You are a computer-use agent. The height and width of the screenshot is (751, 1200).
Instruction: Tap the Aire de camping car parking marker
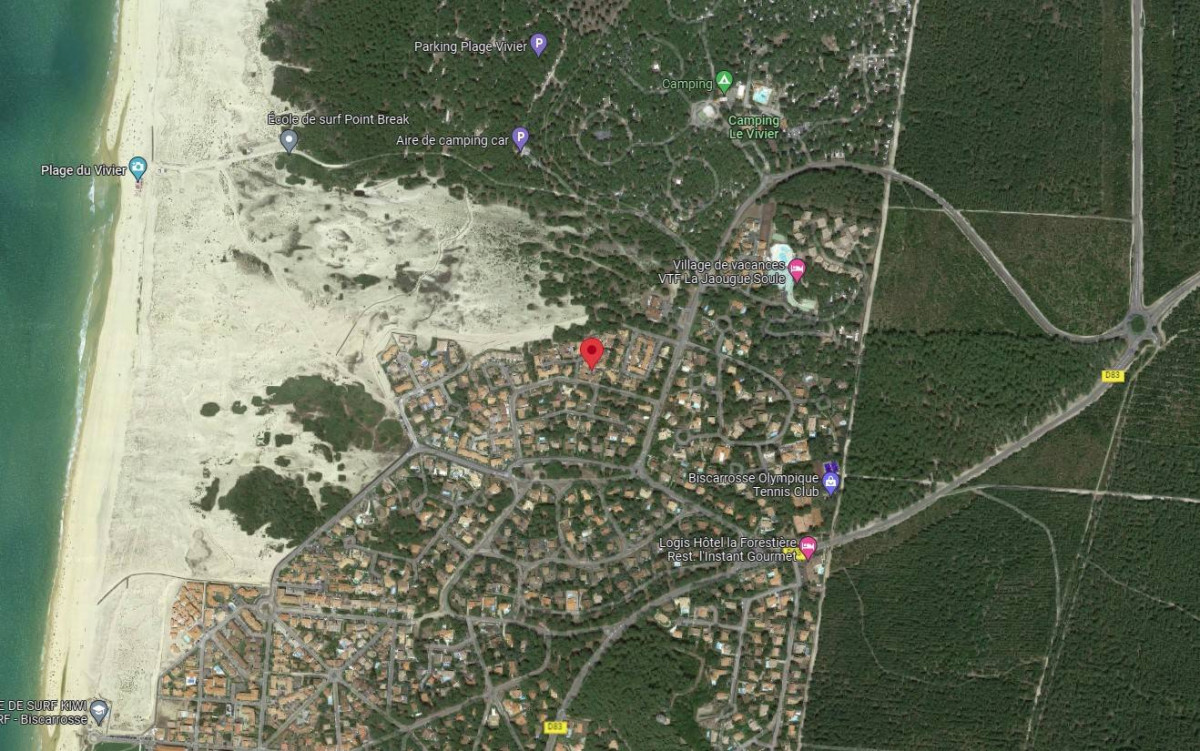(x=520, y=138)
